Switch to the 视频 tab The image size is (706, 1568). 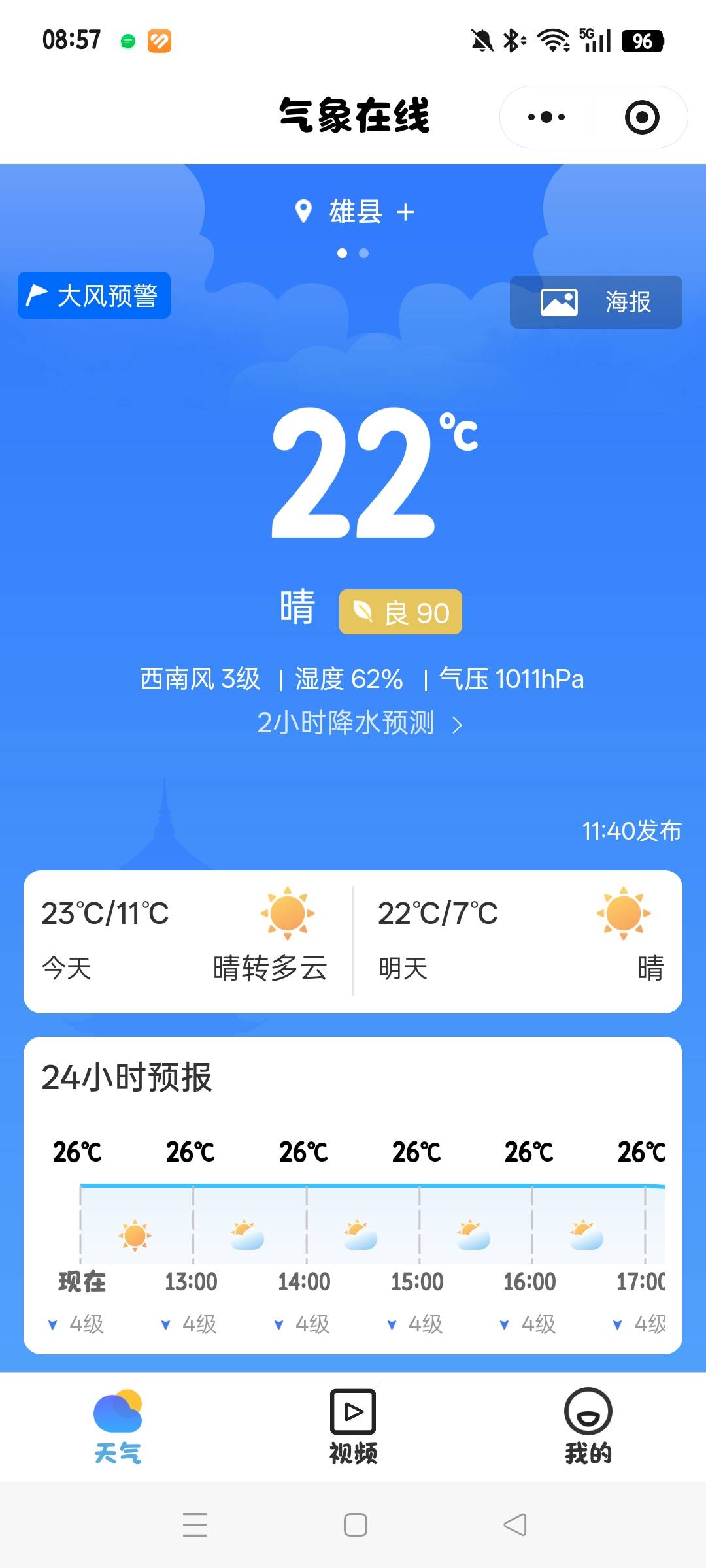(x=353, y=1426)
